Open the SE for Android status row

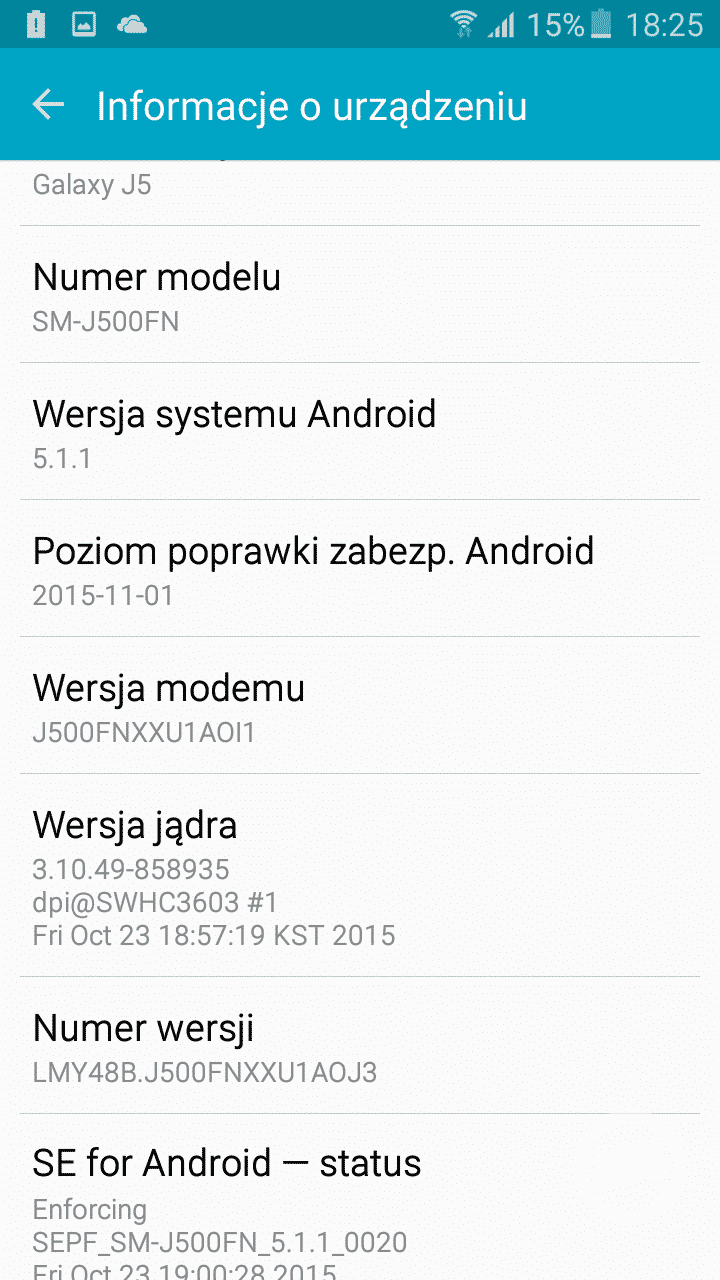coord(360,1200)
